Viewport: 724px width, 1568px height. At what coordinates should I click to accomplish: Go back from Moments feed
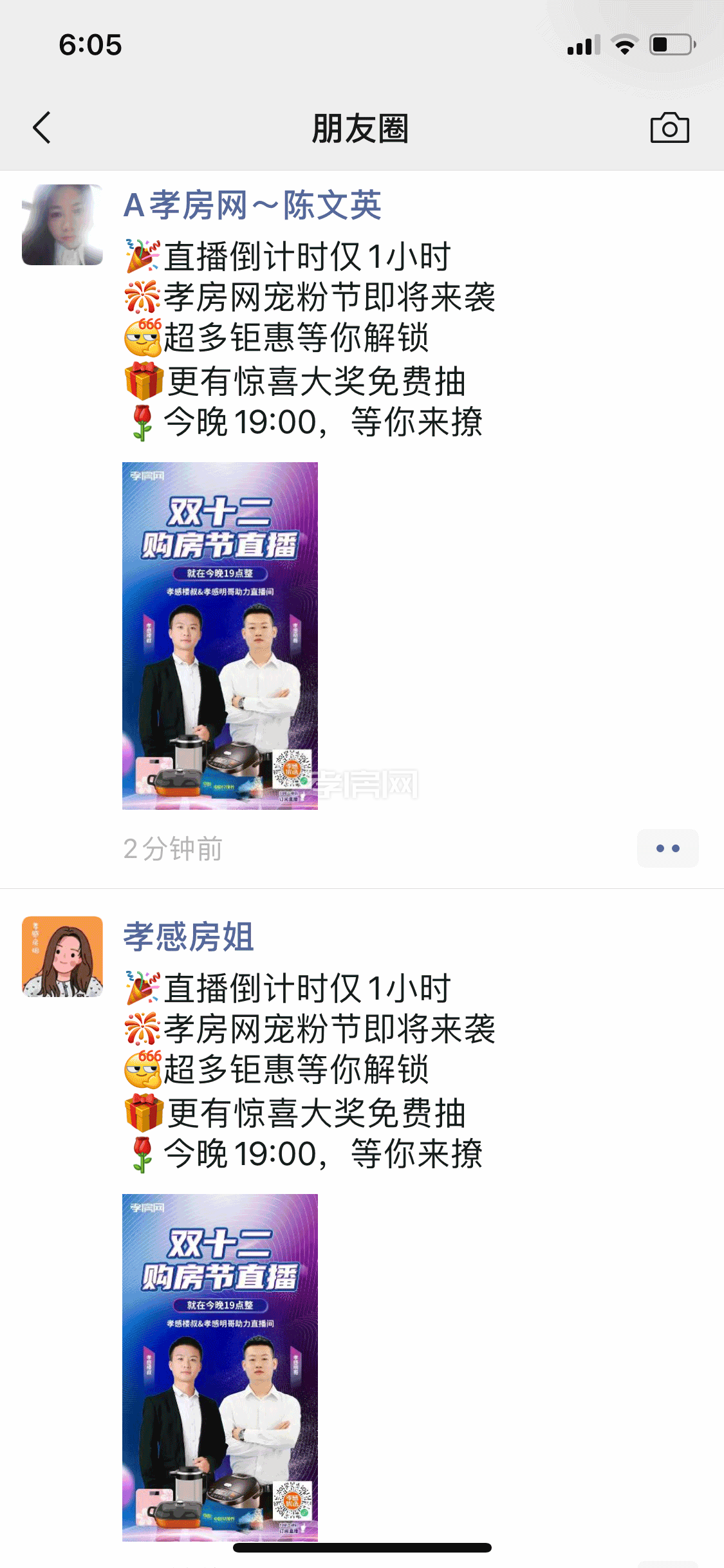pyautogui.click(x=42, y=127)
